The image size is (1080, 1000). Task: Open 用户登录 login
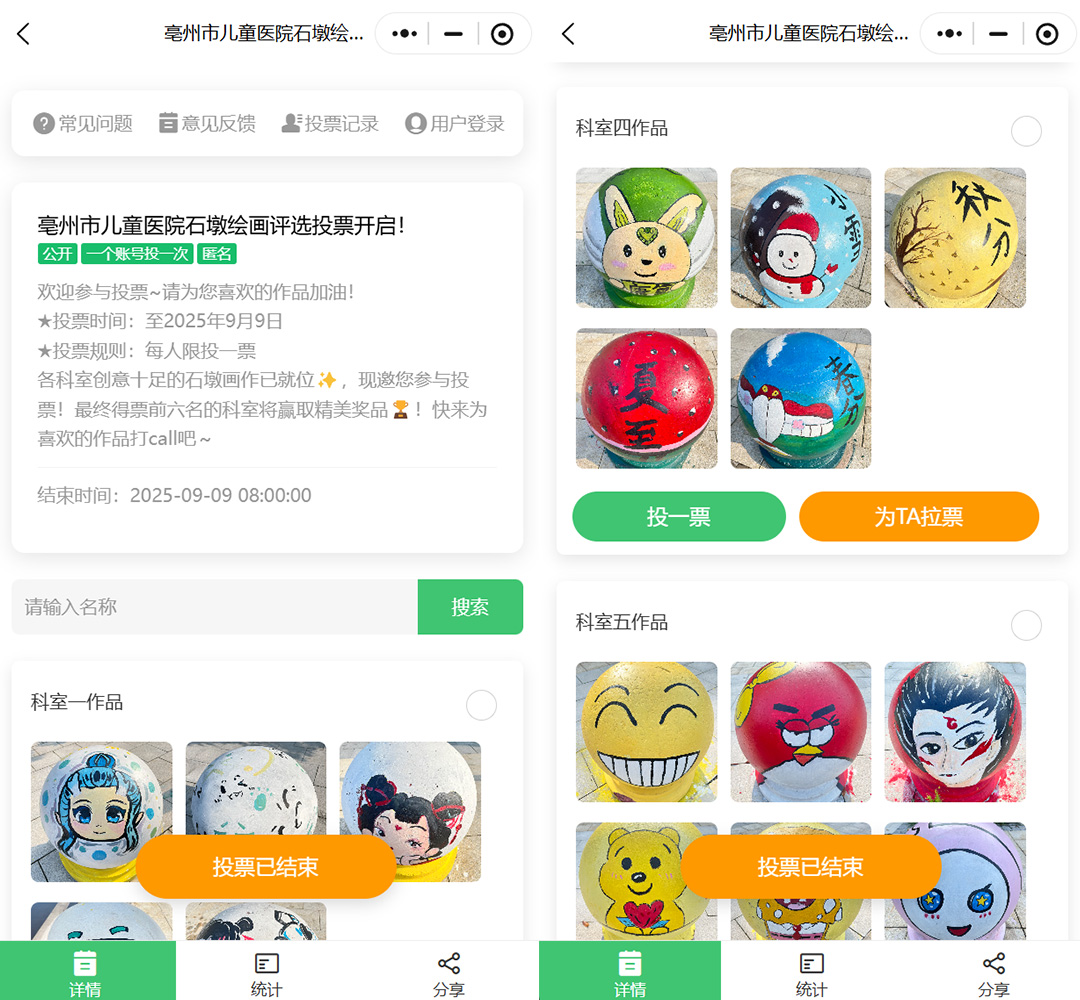click(x=455, y=124)
